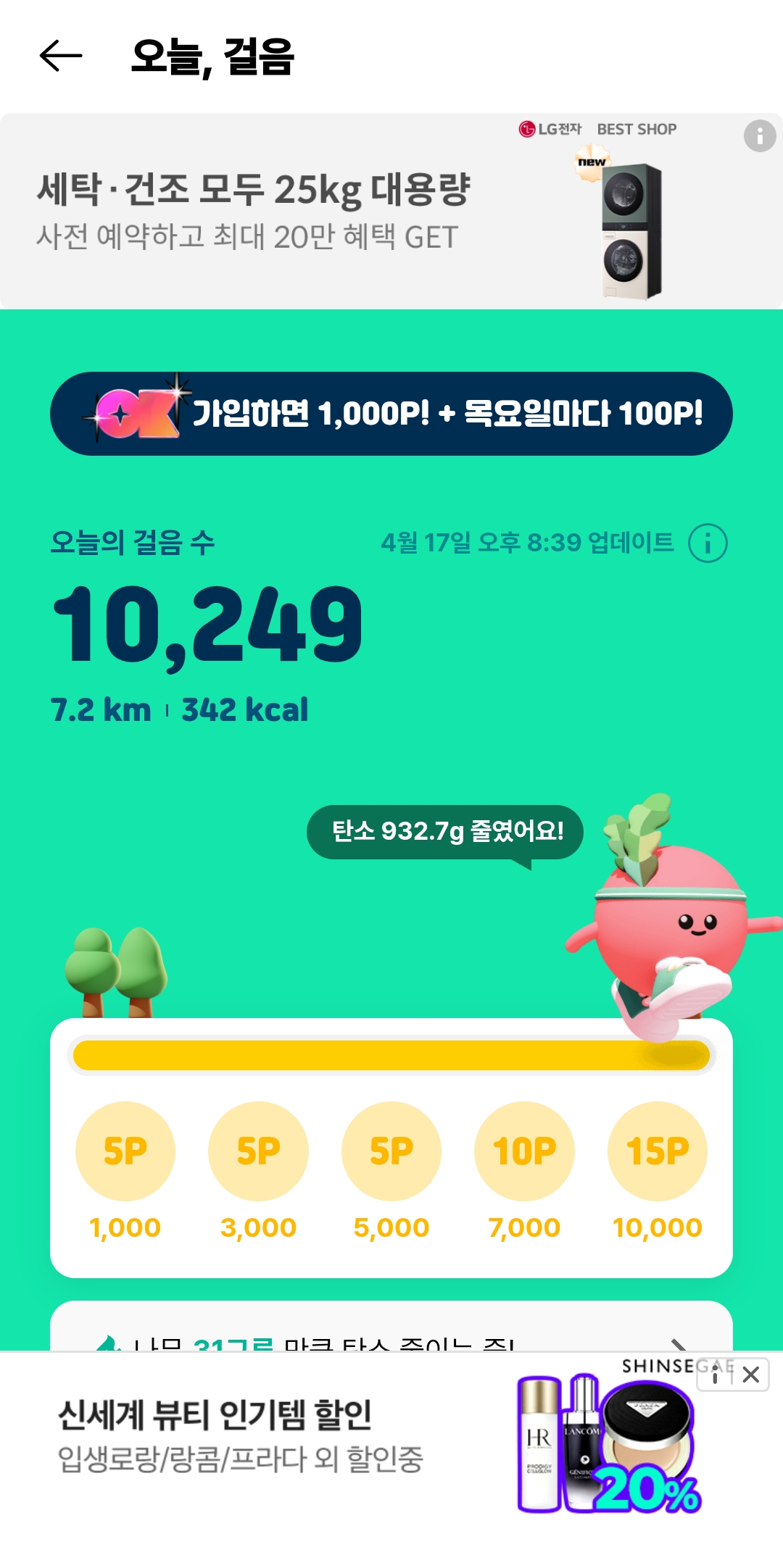The image size is (783, 1568).
Task: Claim 10P reward for 7,000 steps
Action: [524, 1151]
